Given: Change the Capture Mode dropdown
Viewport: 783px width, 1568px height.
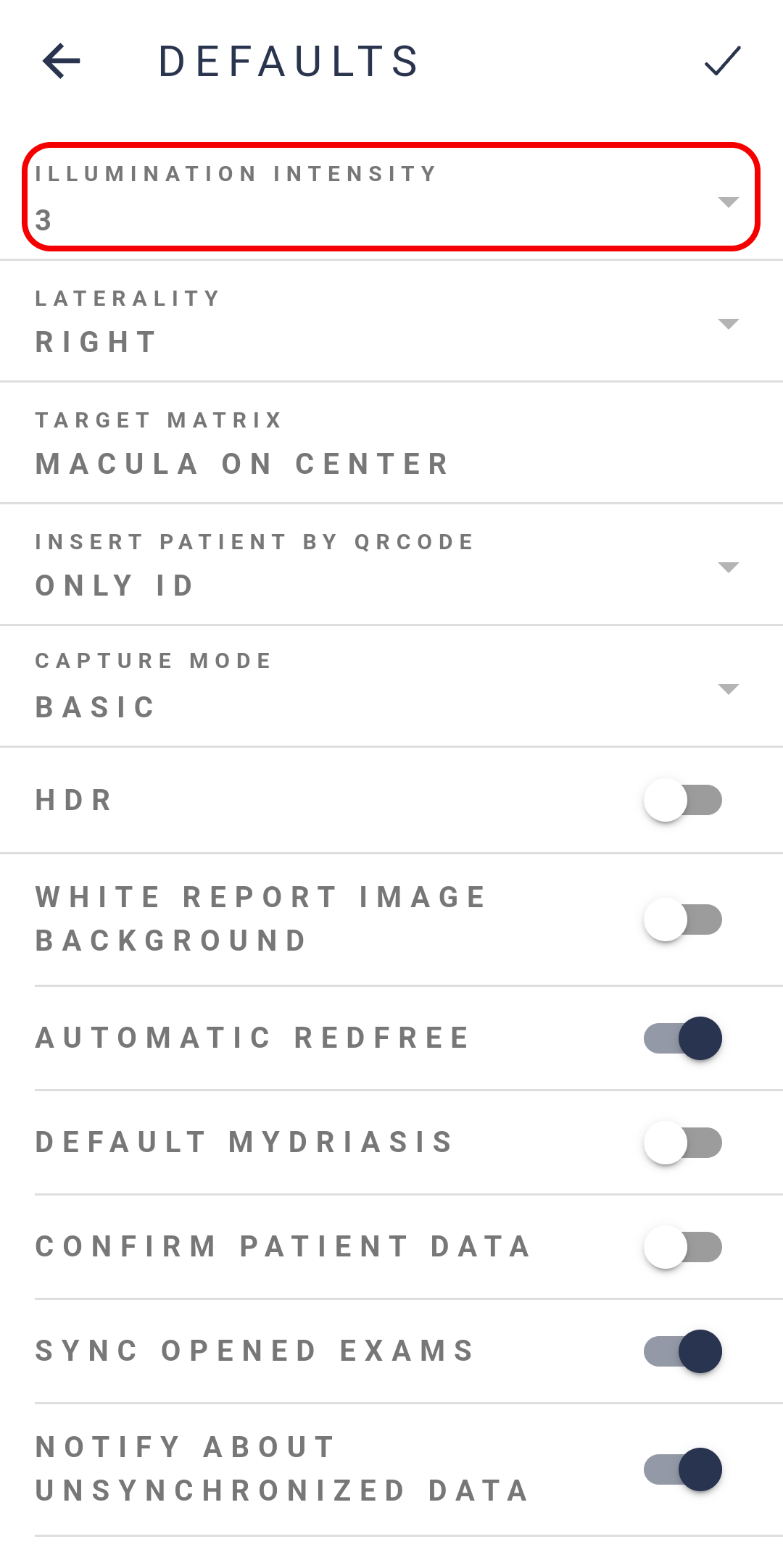Looking at the screenshot, I should (x=391, y=686).
